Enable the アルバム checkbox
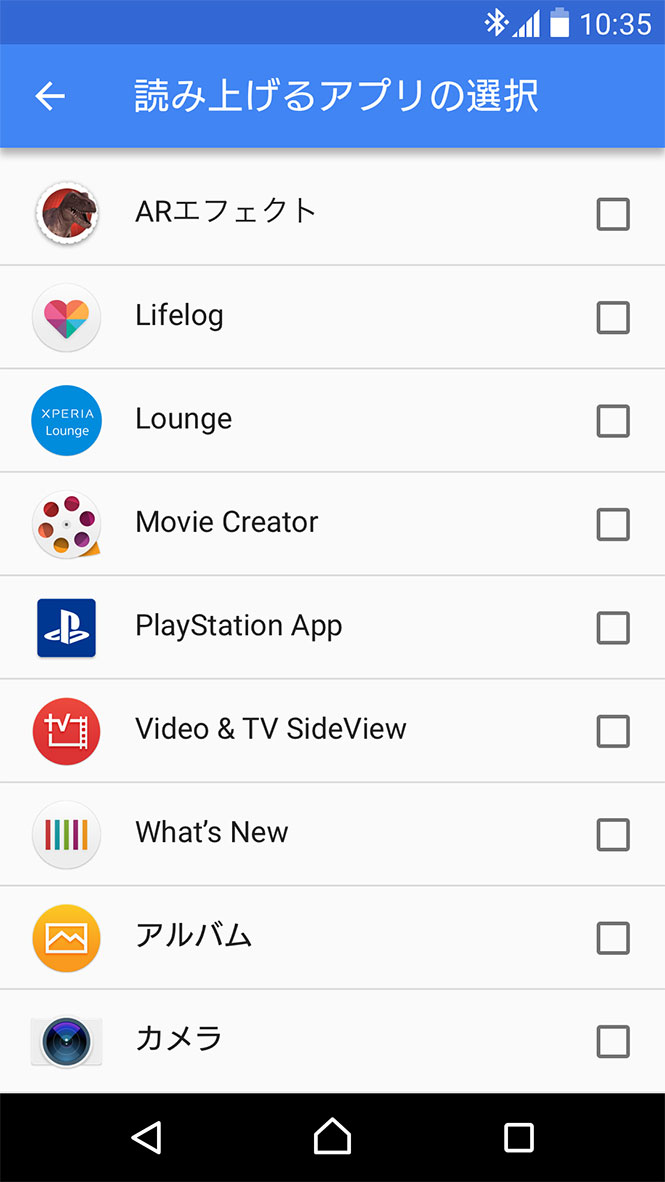This screenshot has width=665, height=1182. click(613, 938)
